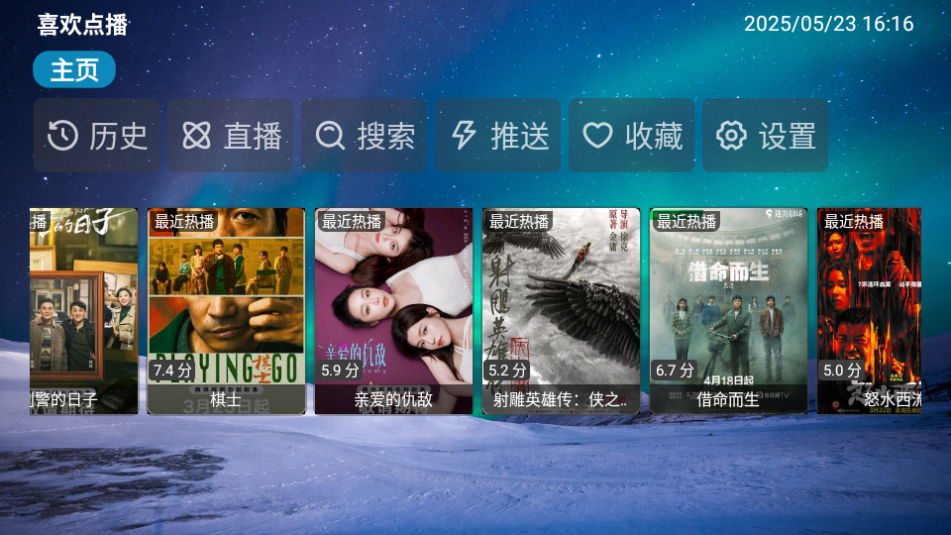Open the 棋士 drama card

click(226, 310)
